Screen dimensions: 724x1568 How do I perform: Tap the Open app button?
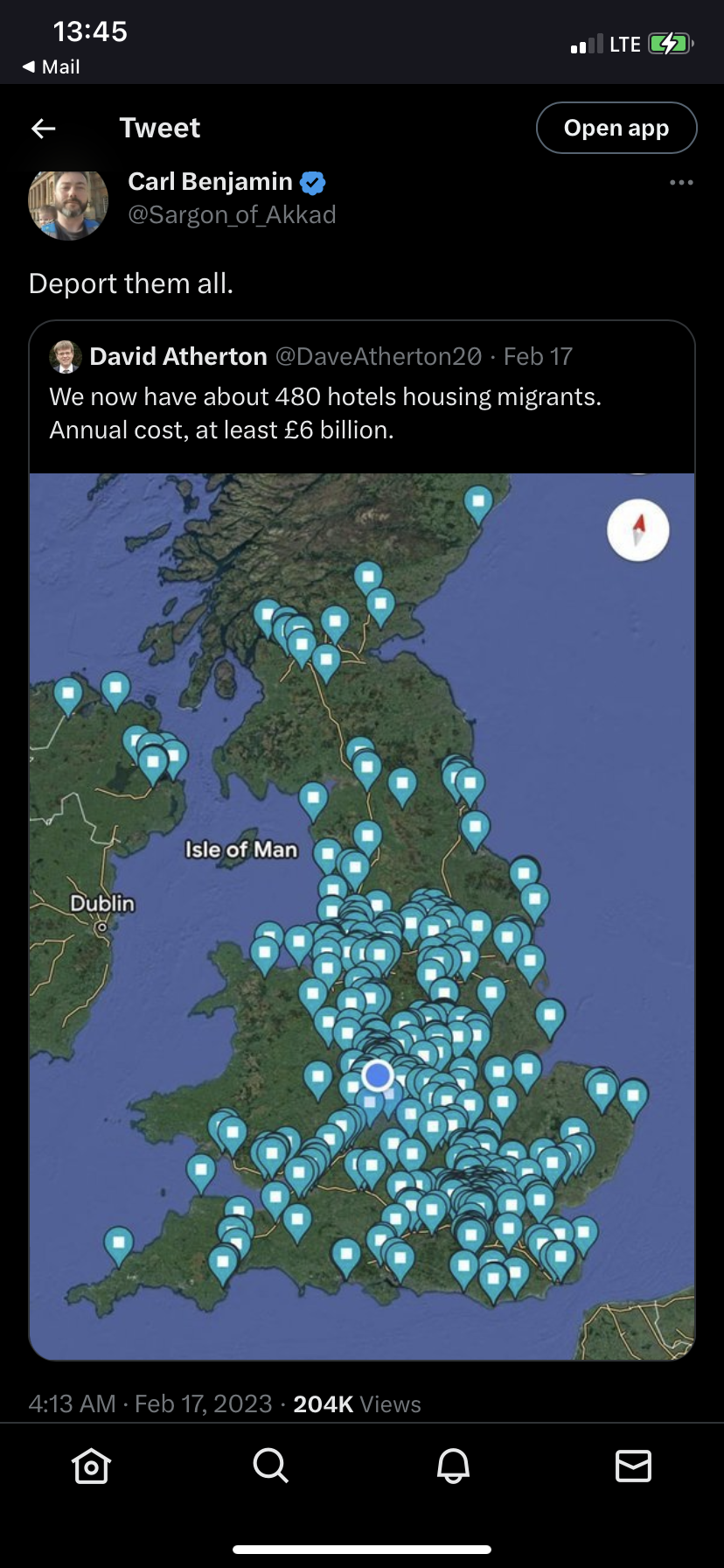point(616,128)
